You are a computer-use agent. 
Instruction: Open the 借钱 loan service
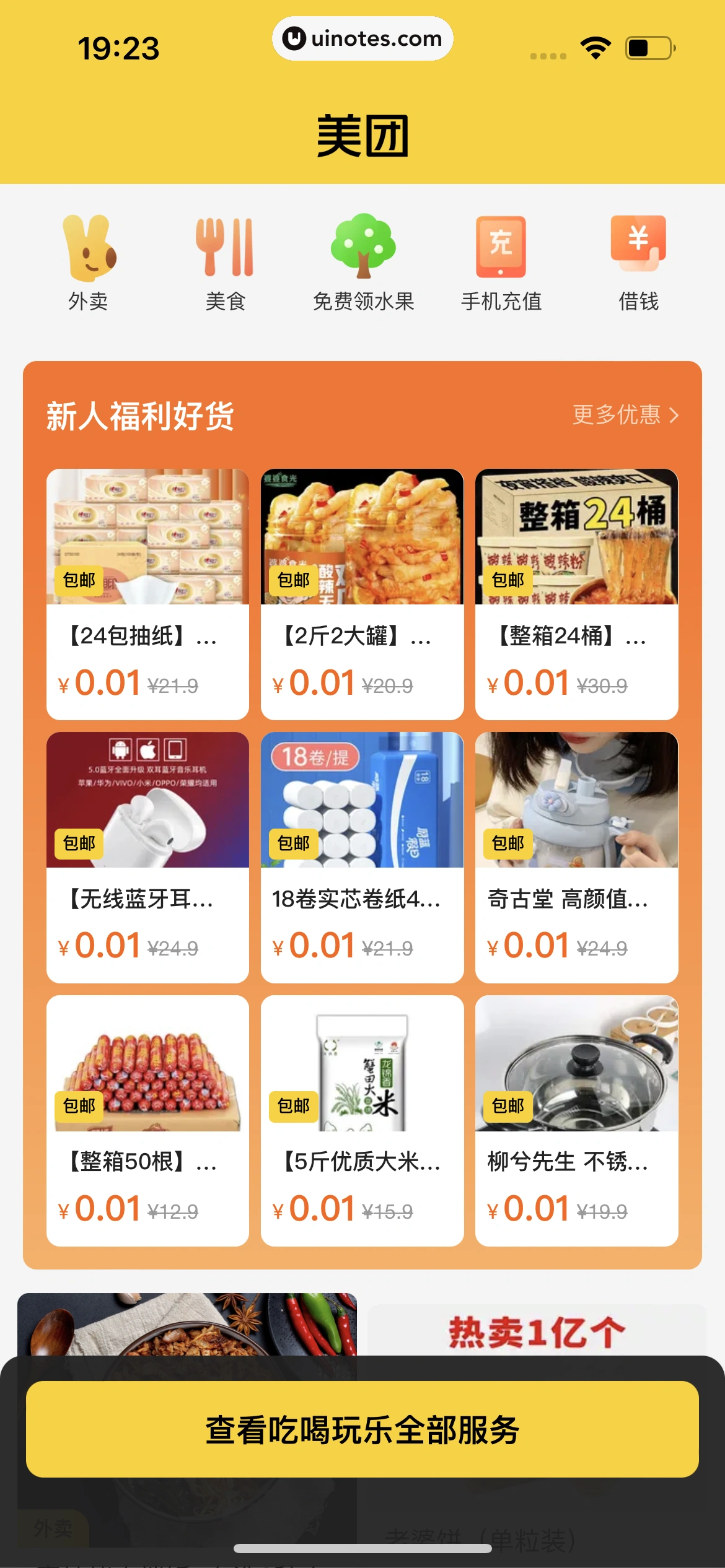click(x=638, y=263)
